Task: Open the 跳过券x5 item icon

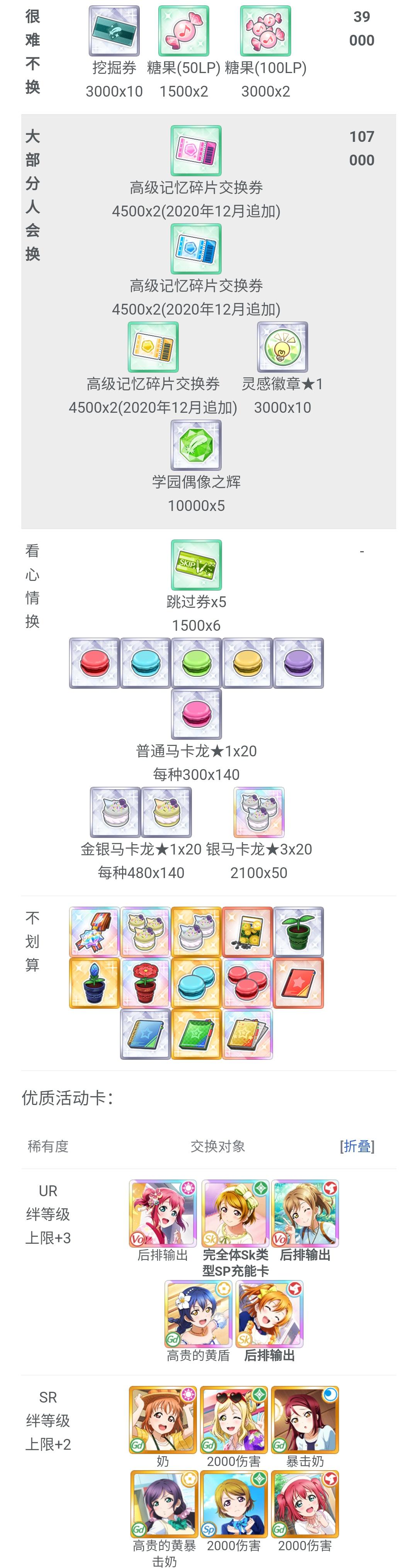Action: (197, 565)
